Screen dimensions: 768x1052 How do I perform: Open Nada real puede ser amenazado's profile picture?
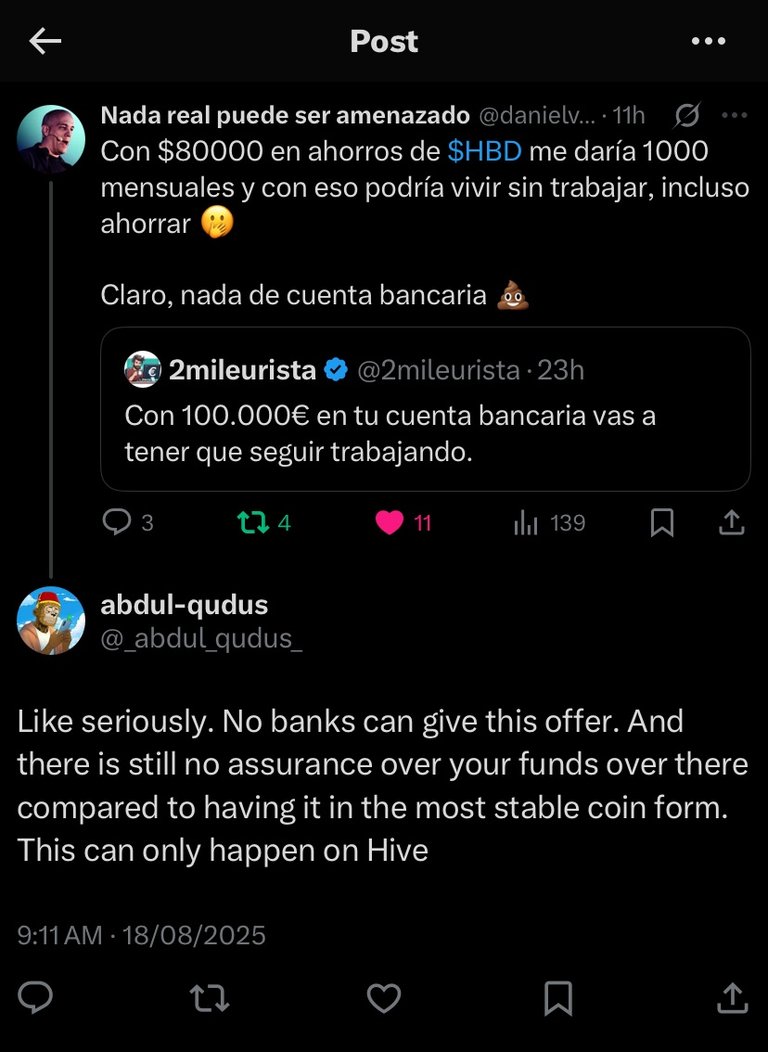(51, 140)
